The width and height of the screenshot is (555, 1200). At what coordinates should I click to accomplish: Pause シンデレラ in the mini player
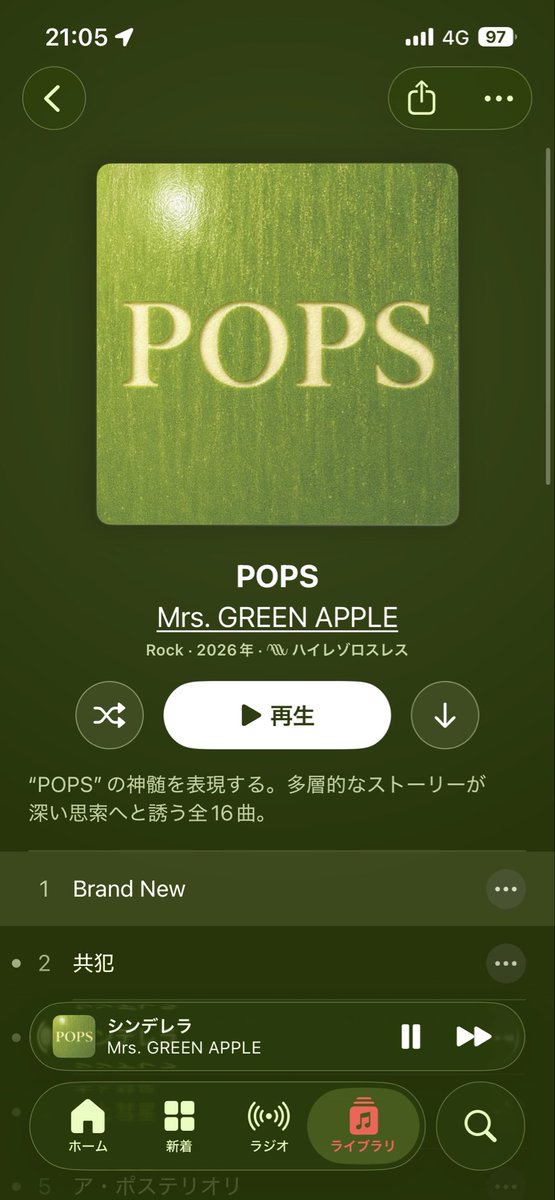pyautogui.click(x=411, y=1036)
